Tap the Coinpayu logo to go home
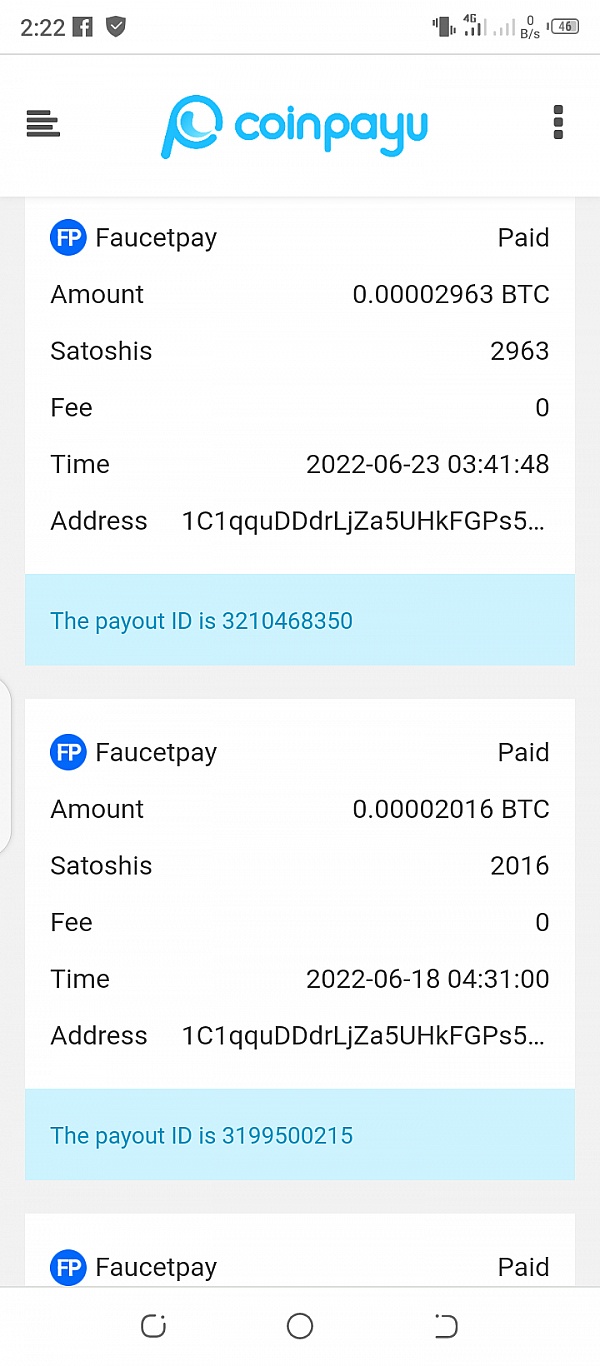 coord(295,125)
